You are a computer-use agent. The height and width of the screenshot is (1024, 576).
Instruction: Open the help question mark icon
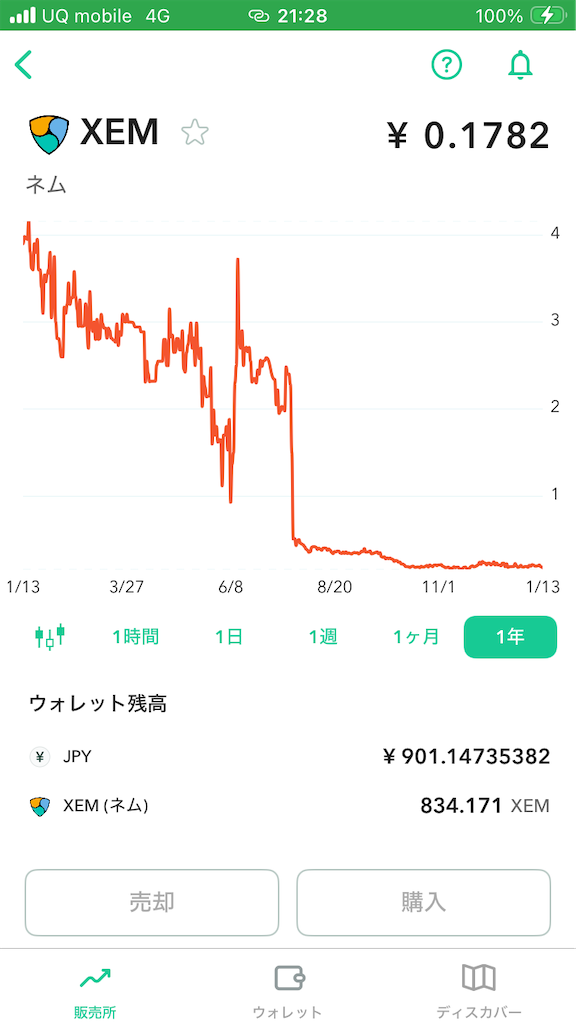447,65
